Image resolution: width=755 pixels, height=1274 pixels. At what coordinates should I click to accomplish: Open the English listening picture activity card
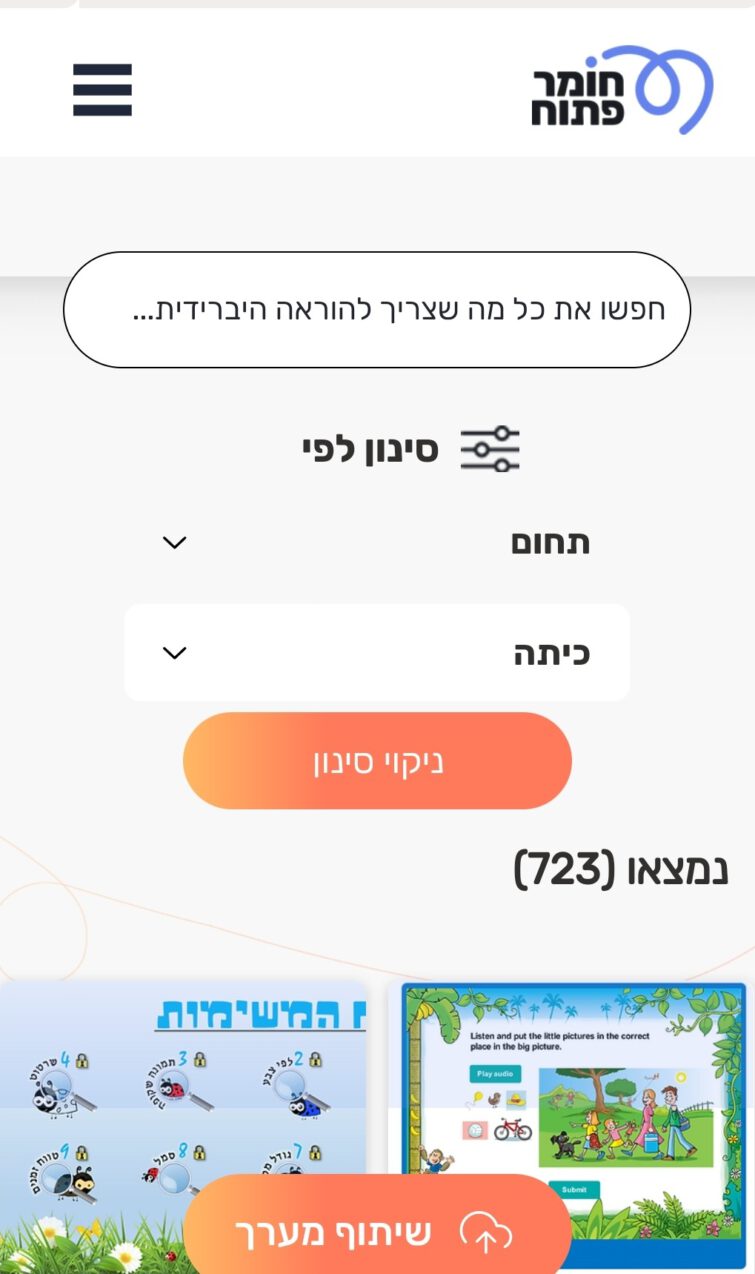point(574,1090)
